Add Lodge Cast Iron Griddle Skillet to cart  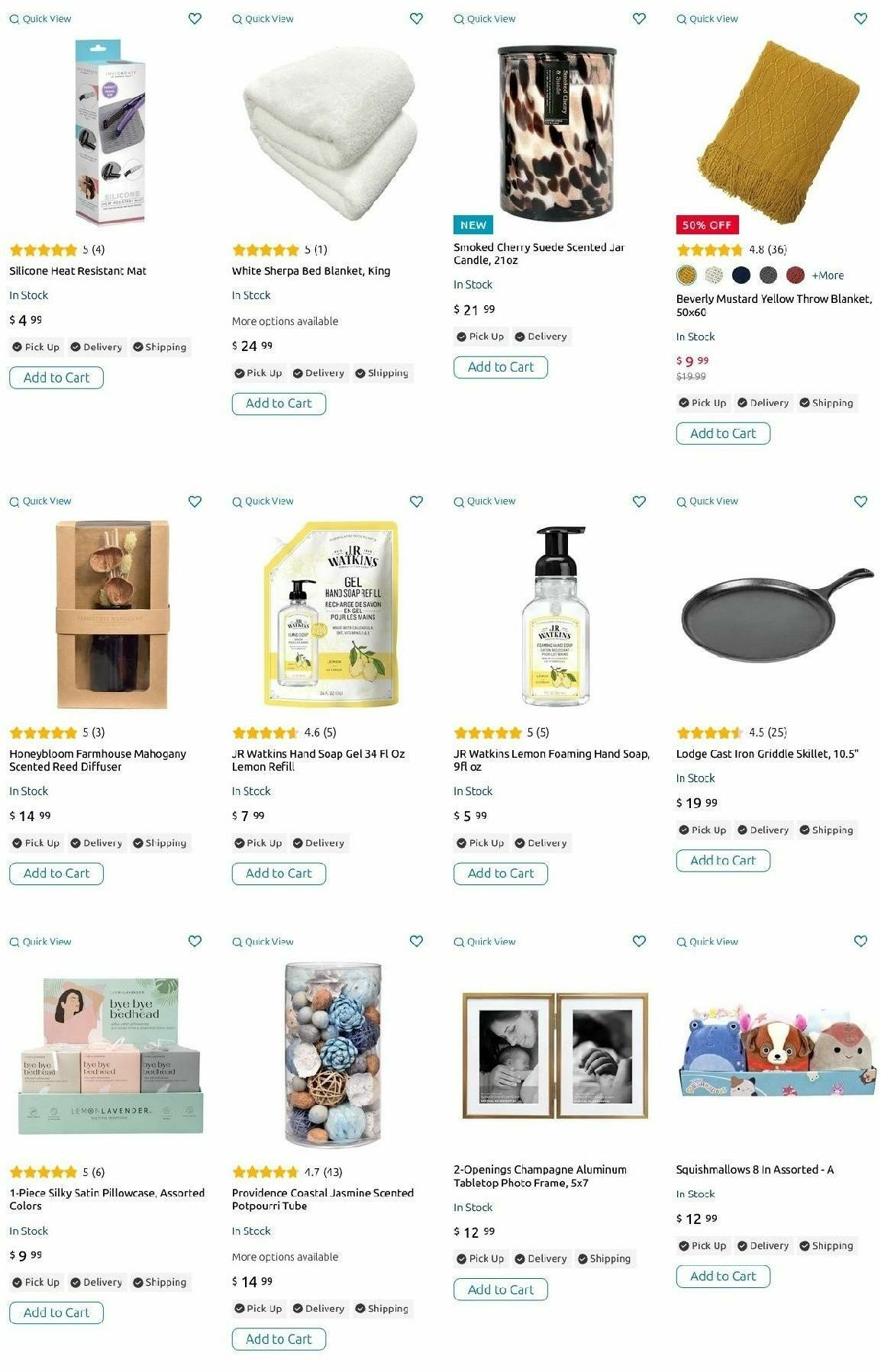pos(722,861)
